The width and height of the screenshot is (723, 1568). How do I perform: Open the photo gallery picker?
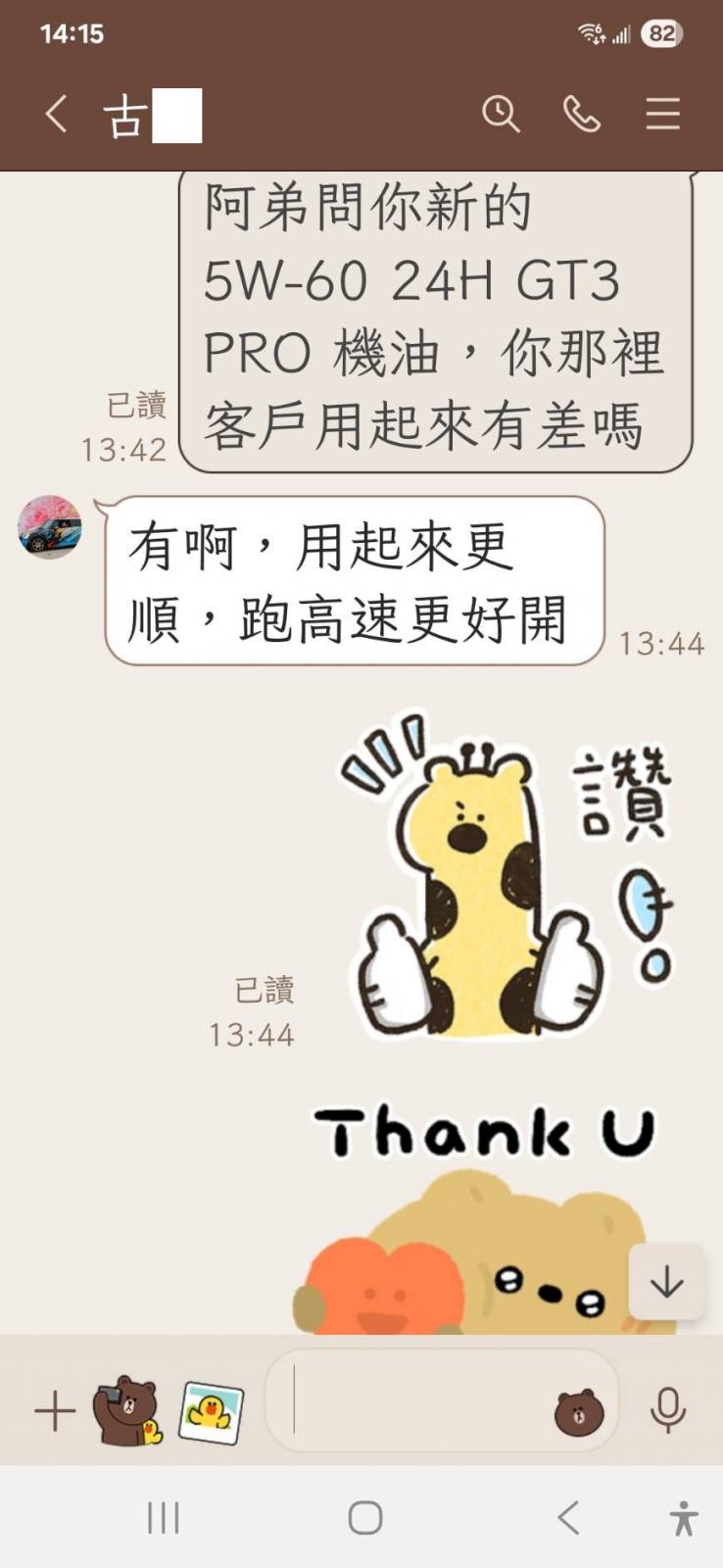(x=211, y=1412)
